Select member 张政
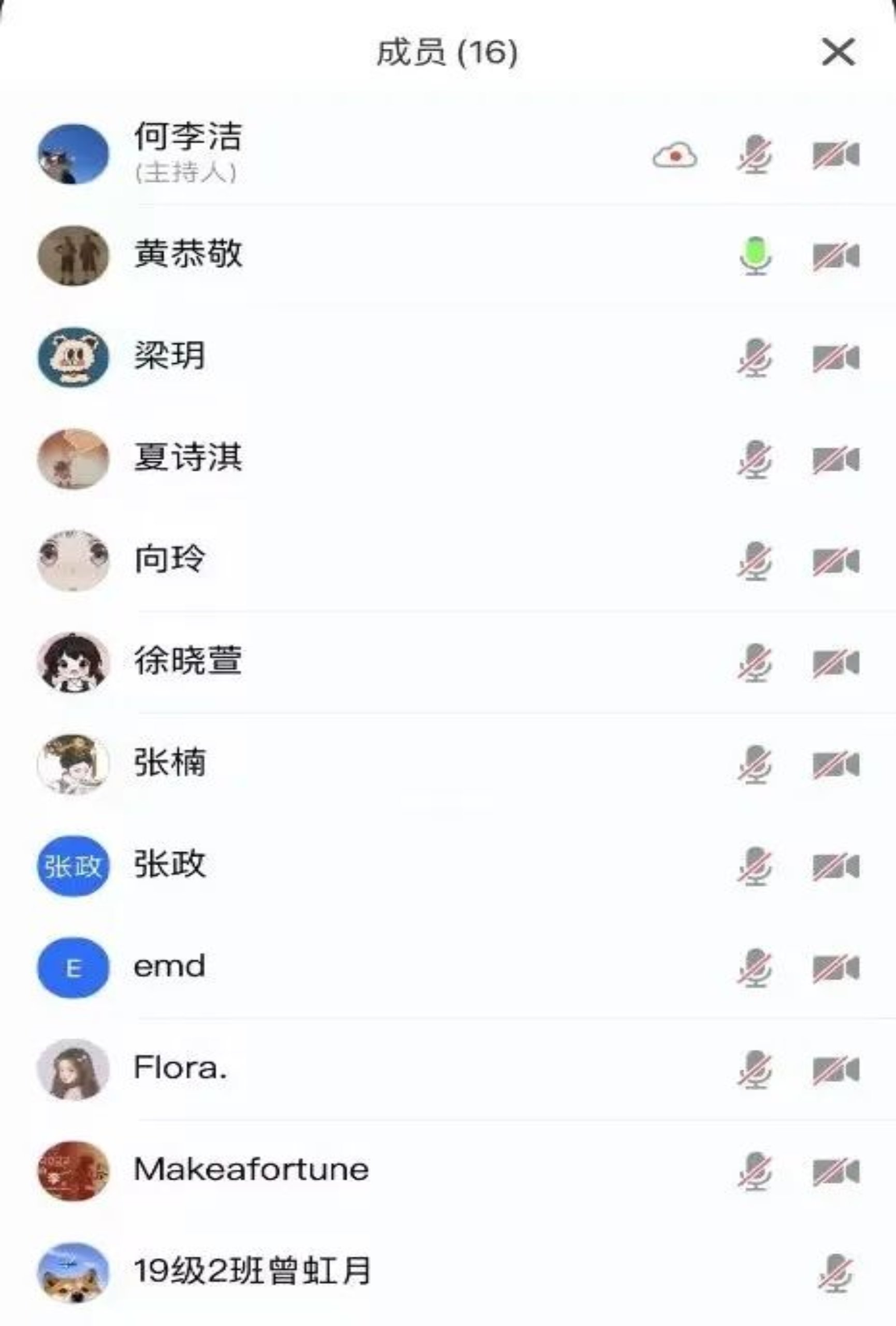 169,864
